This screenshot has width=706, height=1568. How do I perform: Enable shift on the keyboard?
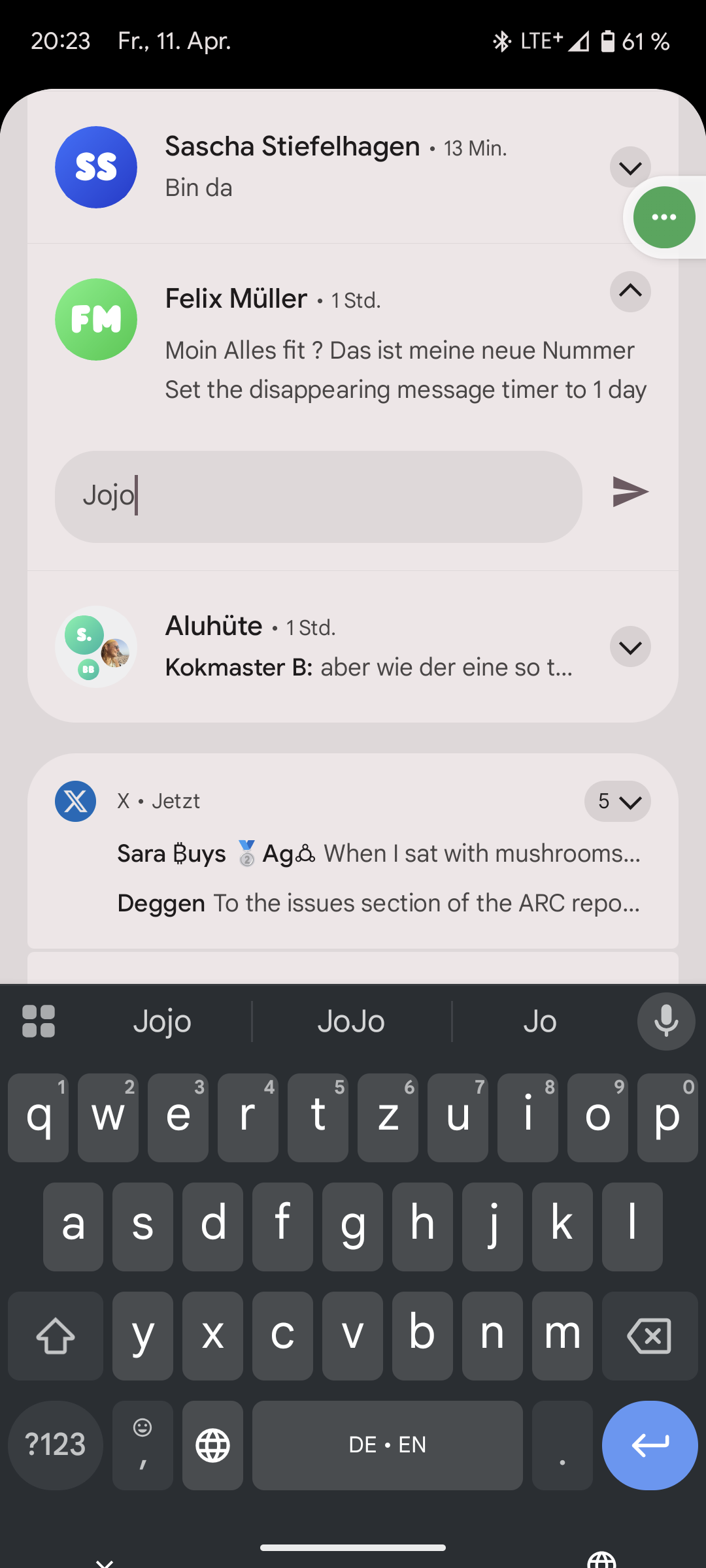click(x=56, y=1336)
